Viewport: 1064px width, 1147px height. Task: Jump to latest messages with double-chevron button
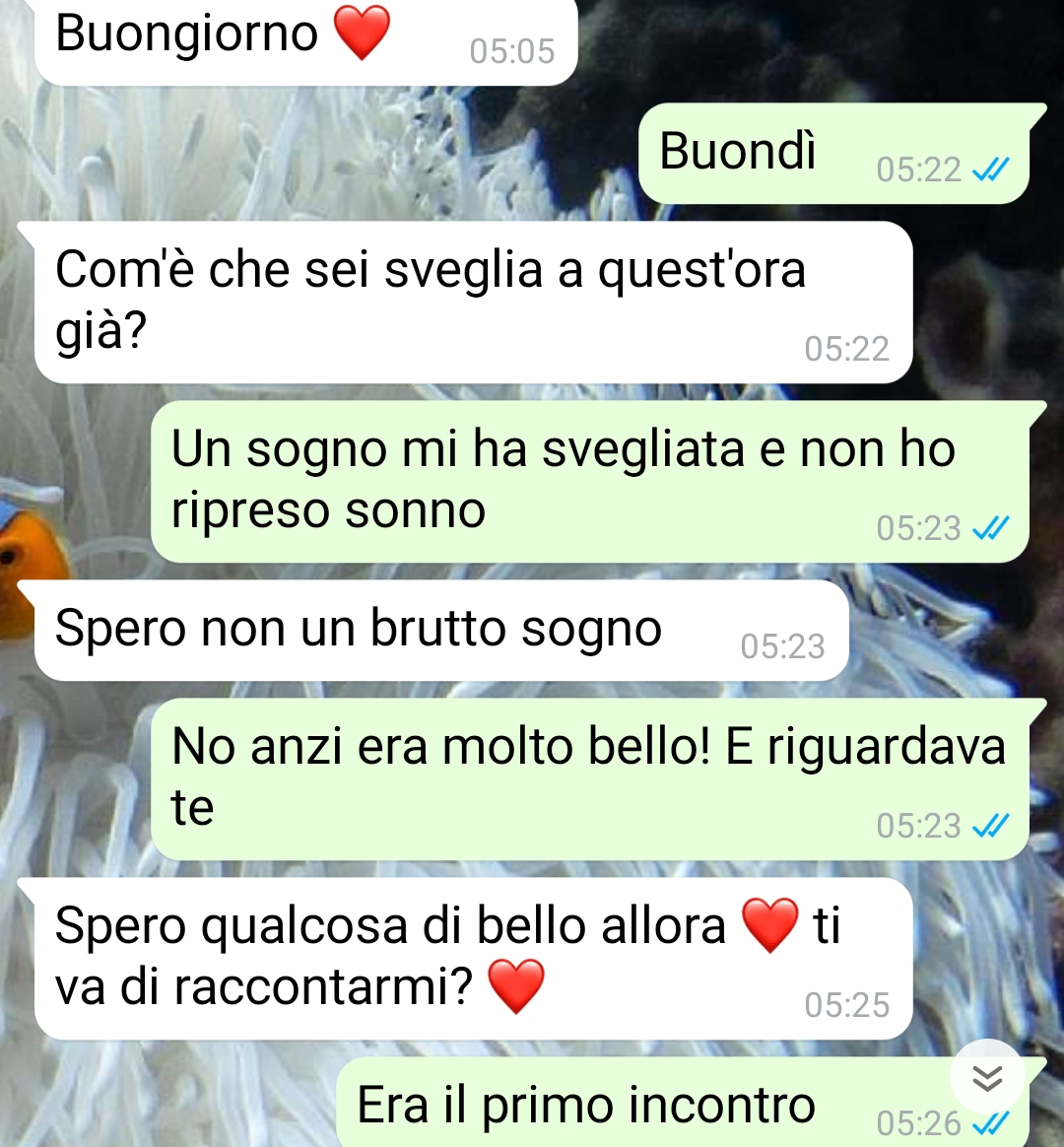click(x=987, y=1078)
